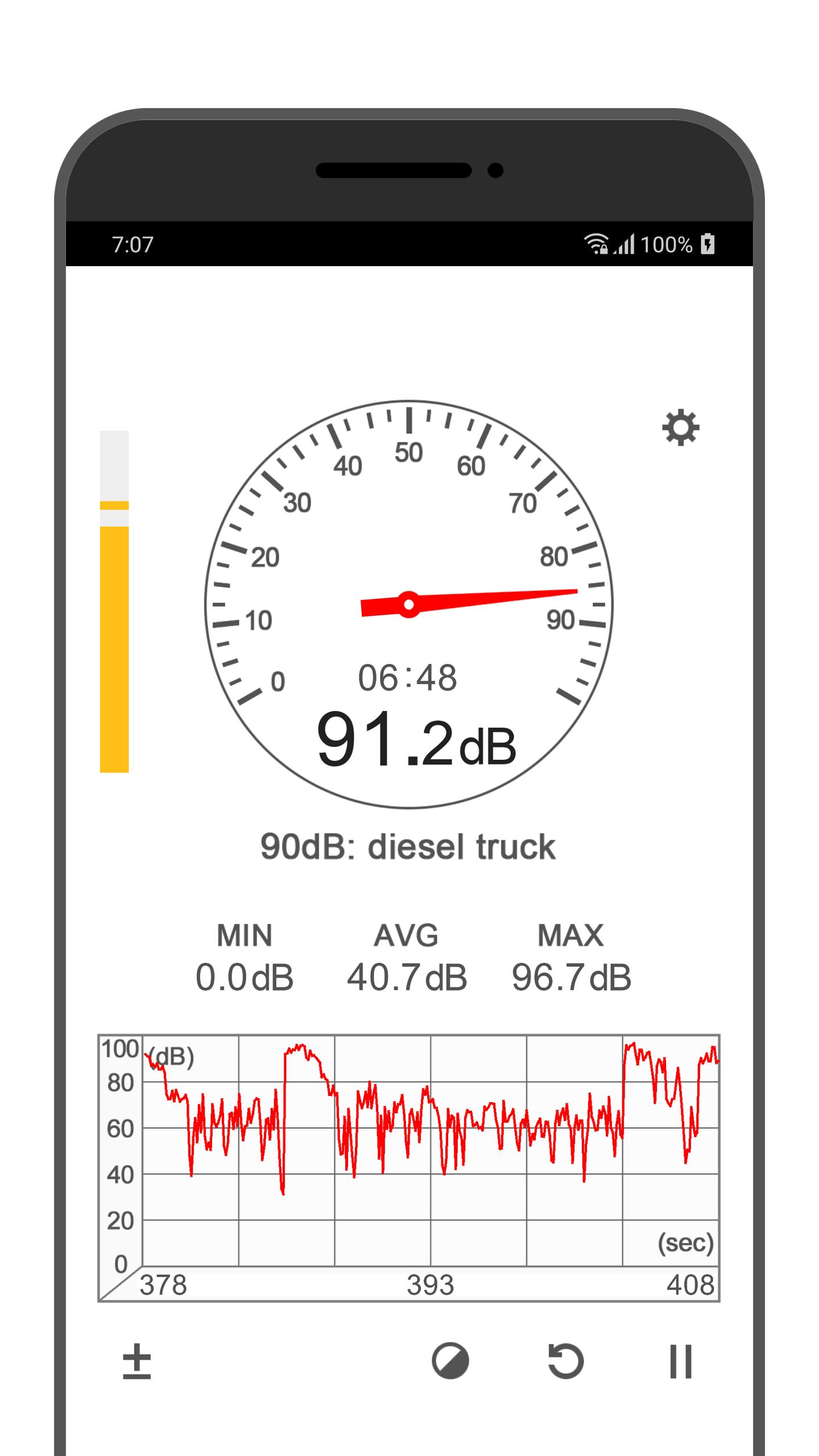Open the plus-minus calibration control

[137, 1362]
